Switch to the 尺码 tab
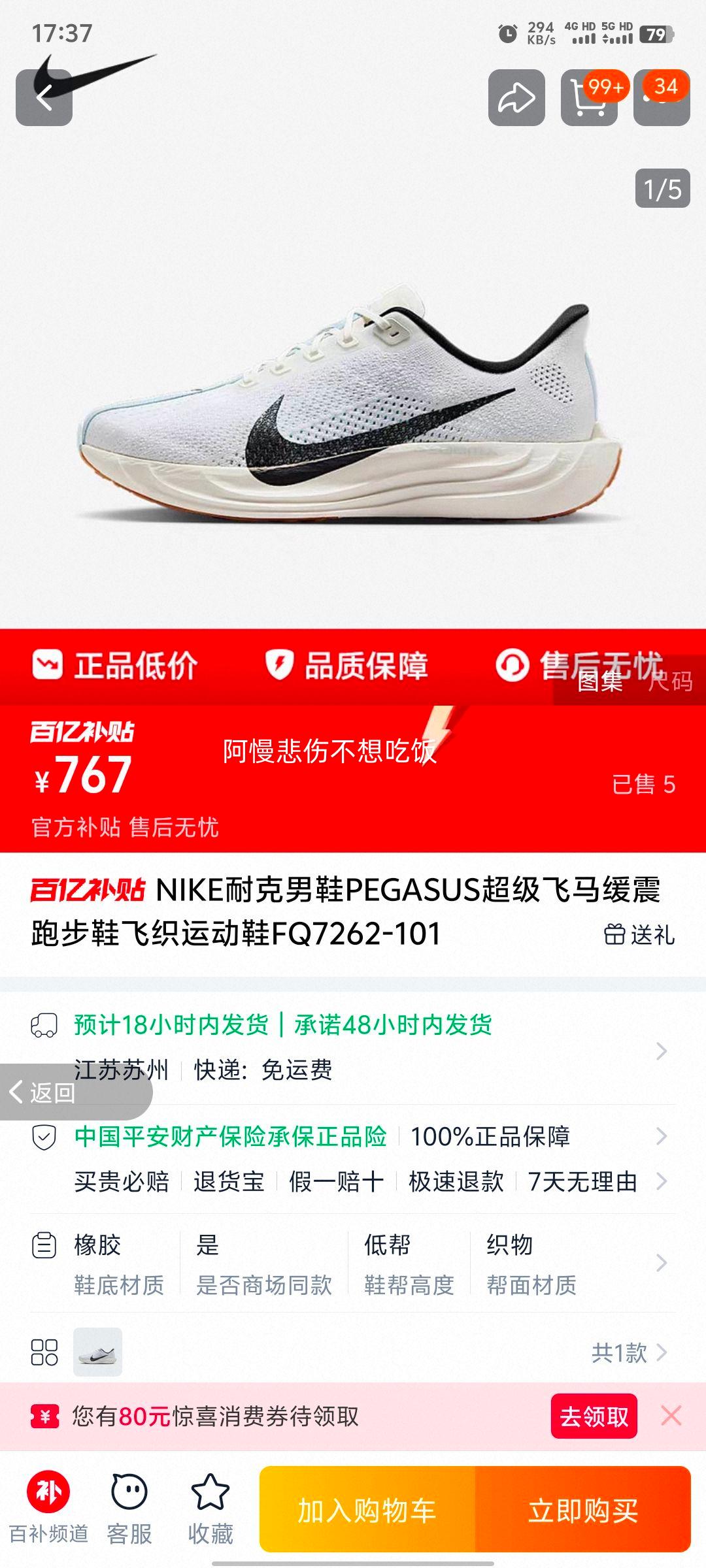 pos(670,681)
